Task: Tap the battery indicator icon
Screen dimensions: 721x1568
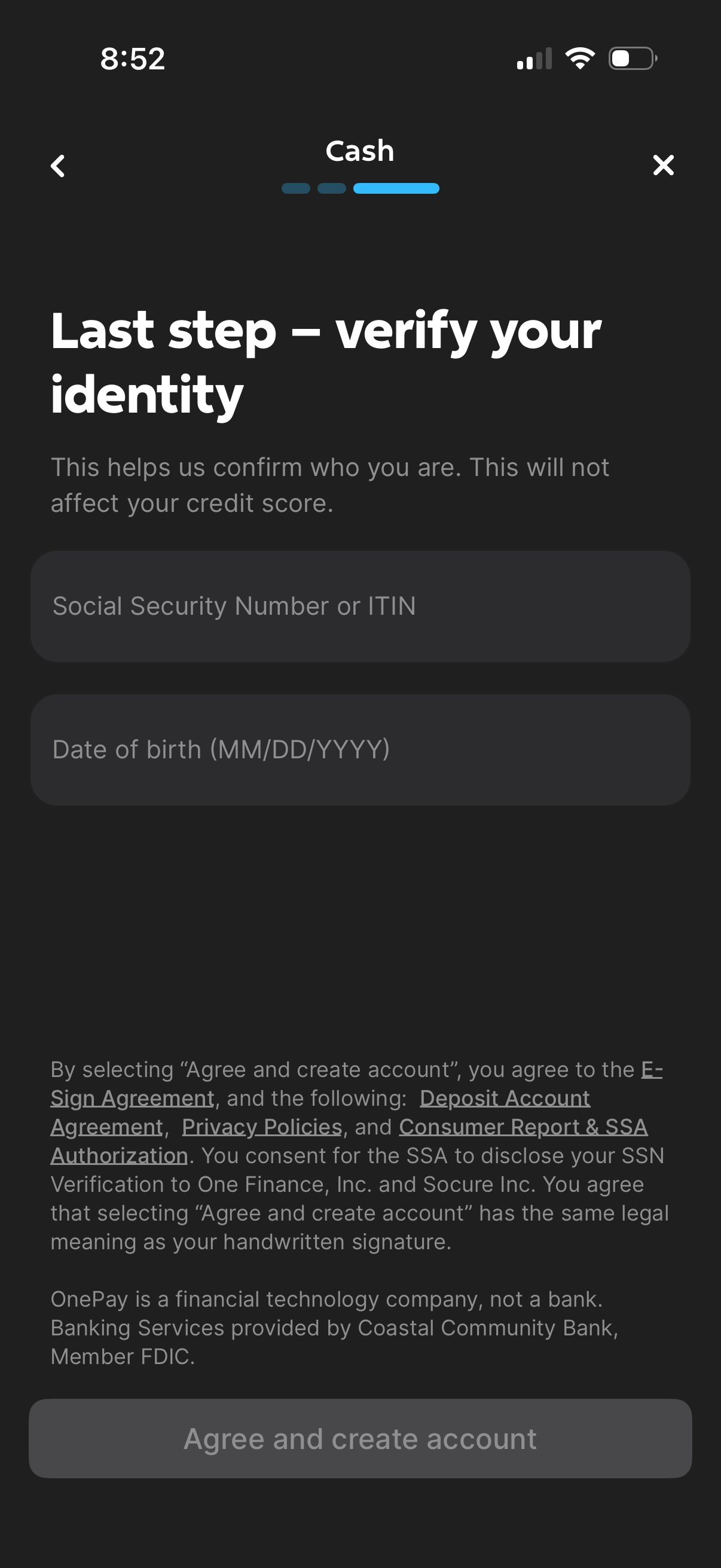Action: 631,59
